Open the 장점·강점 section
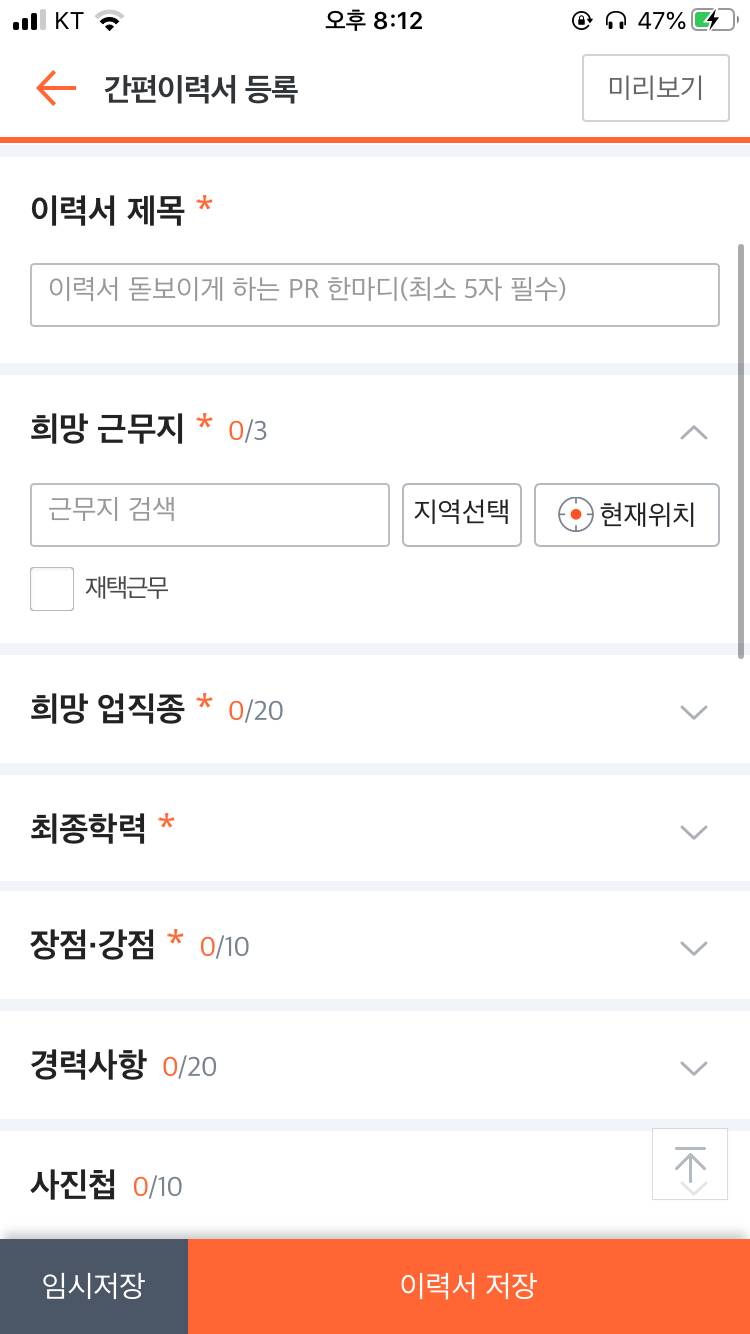 point(694,947)
